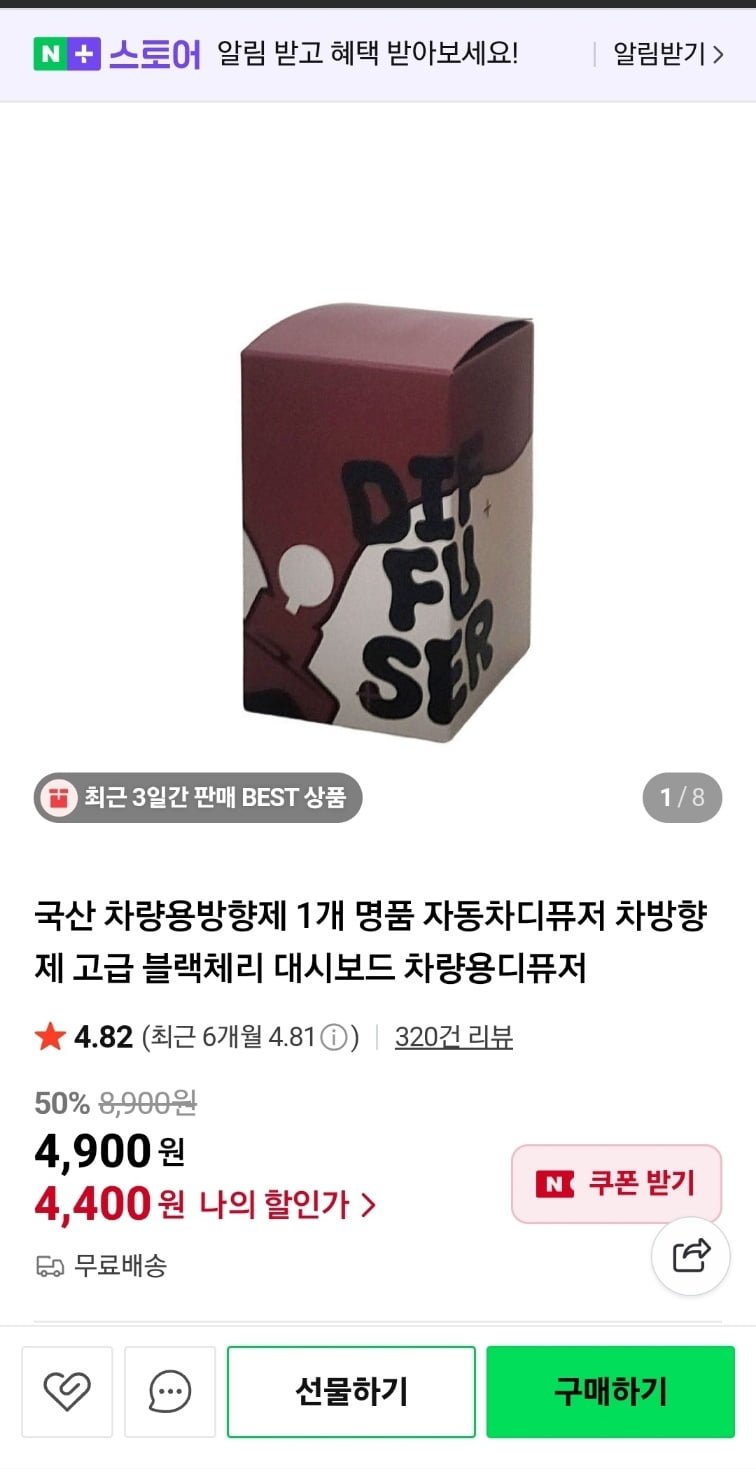This screenshot has height=1469, width=756.
Task: Tap the 쿠폰 받기 button
Action: pos(616,1184)
